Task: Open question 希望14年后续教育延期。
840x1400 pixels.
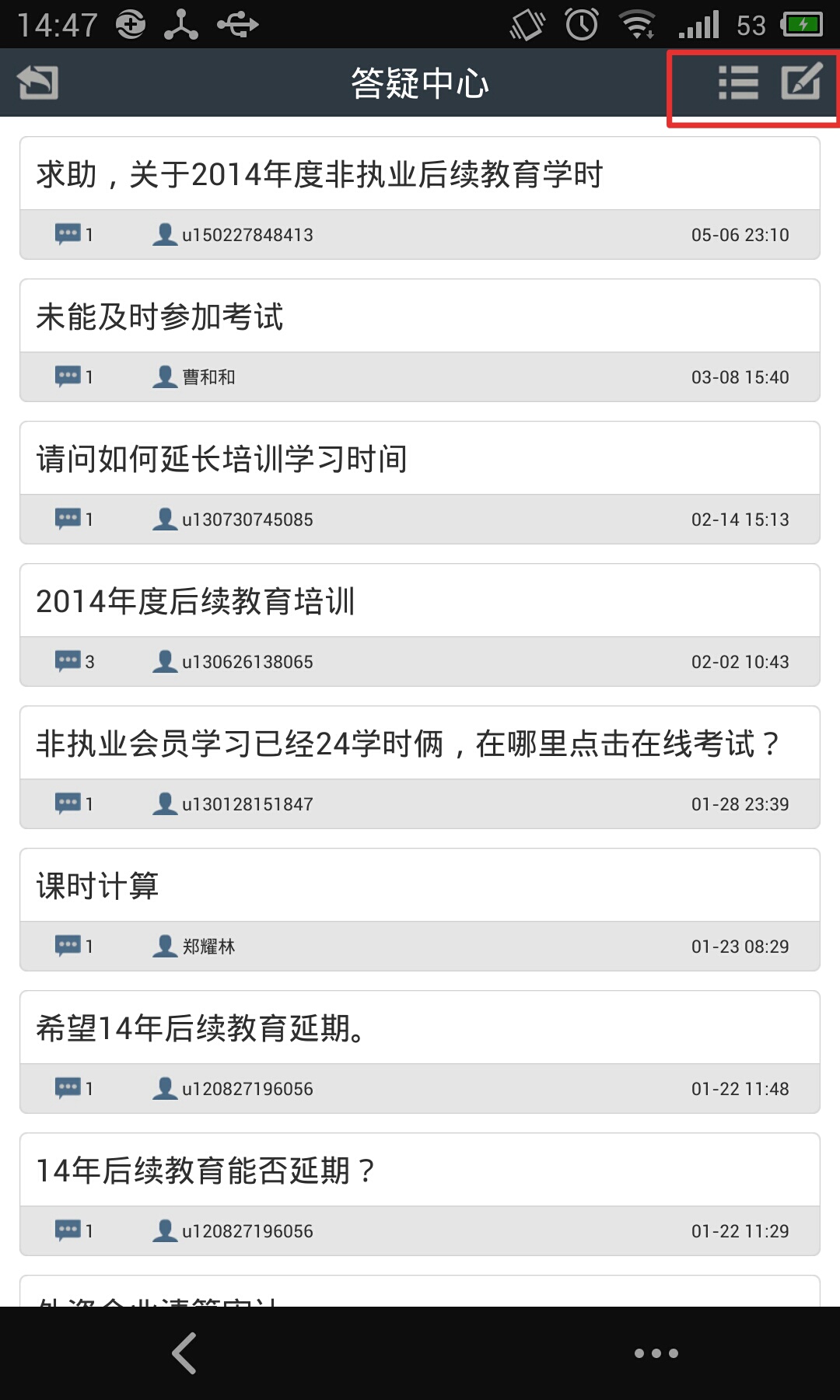Action: point(420,1052)
